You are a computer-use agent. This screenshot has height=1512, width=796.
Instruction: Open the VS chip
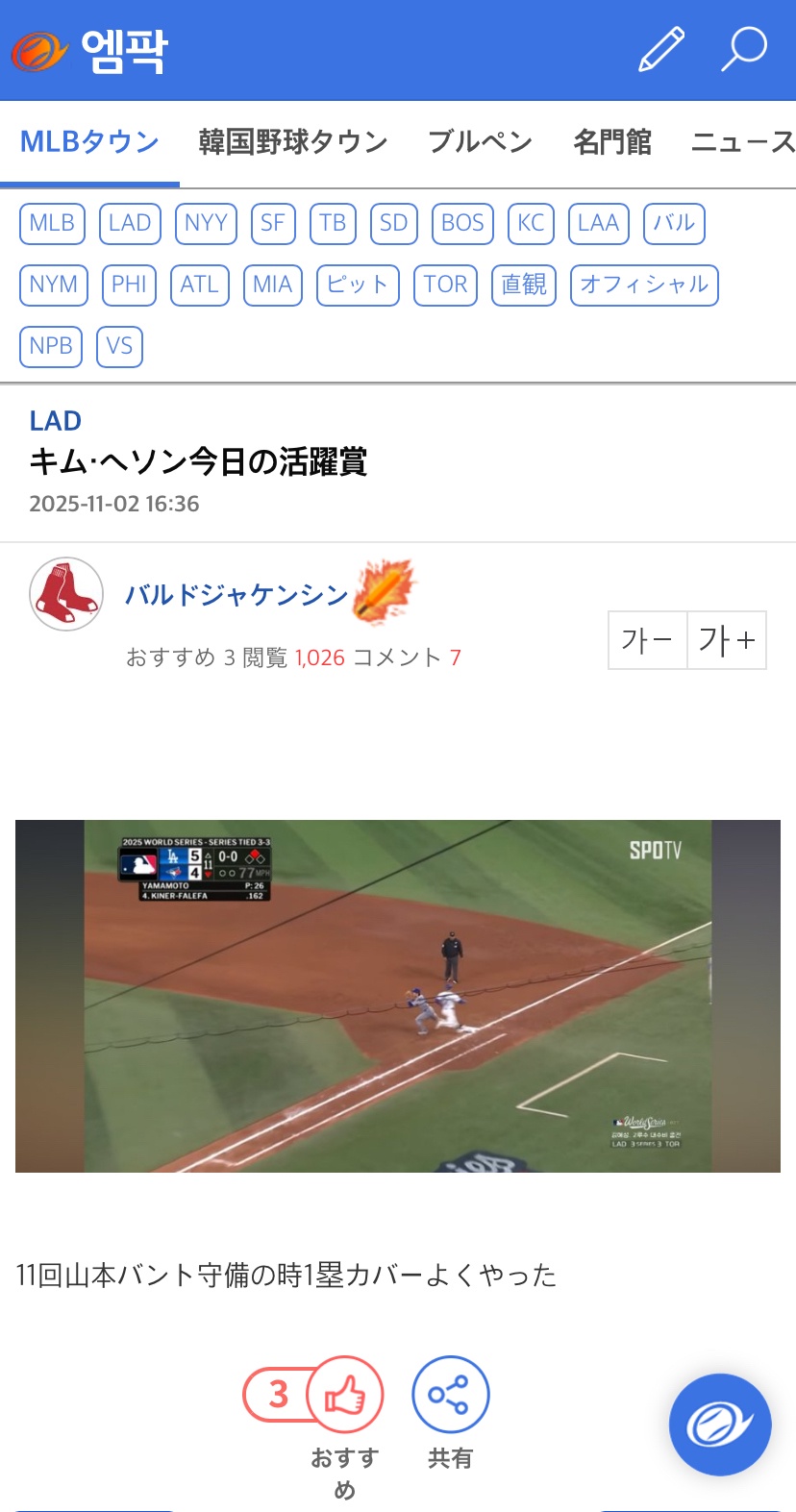[x=119, y=346]
